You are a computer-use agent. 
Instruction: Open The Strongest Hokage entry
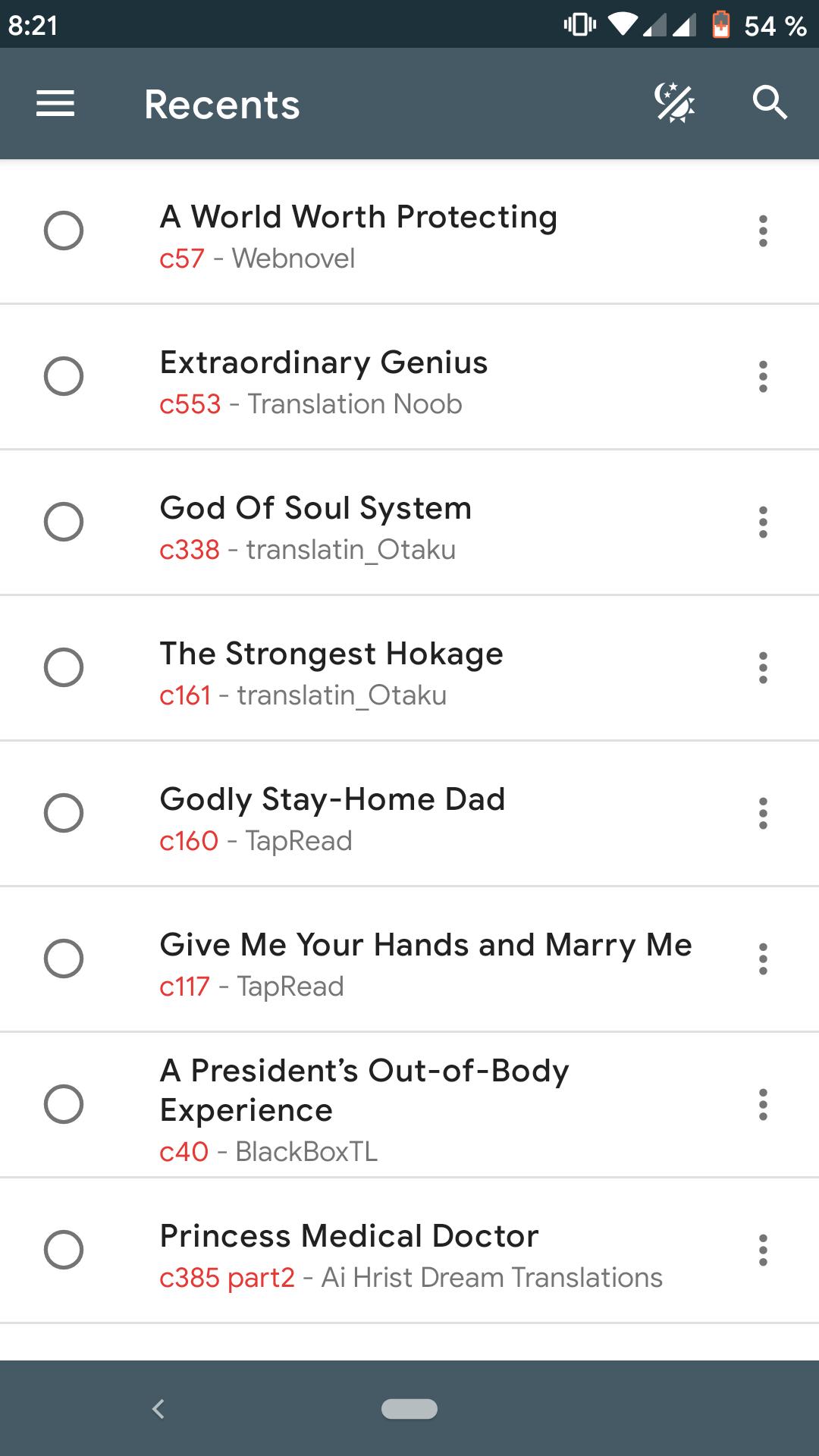pyautogui.click(x=331, y=654)
